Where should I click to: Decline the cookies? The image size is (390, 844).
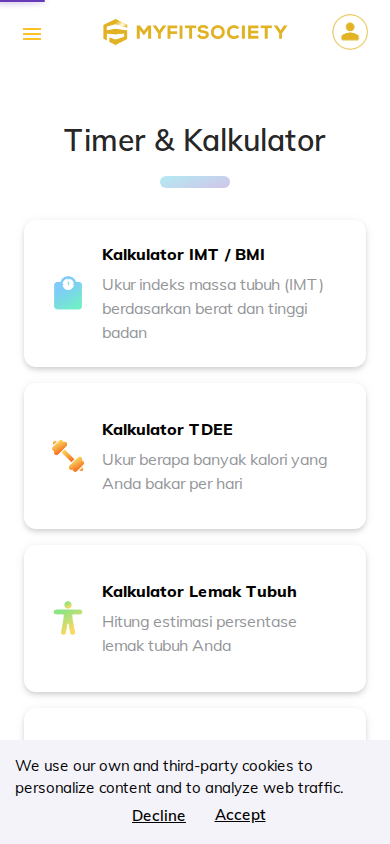point(159,816)
